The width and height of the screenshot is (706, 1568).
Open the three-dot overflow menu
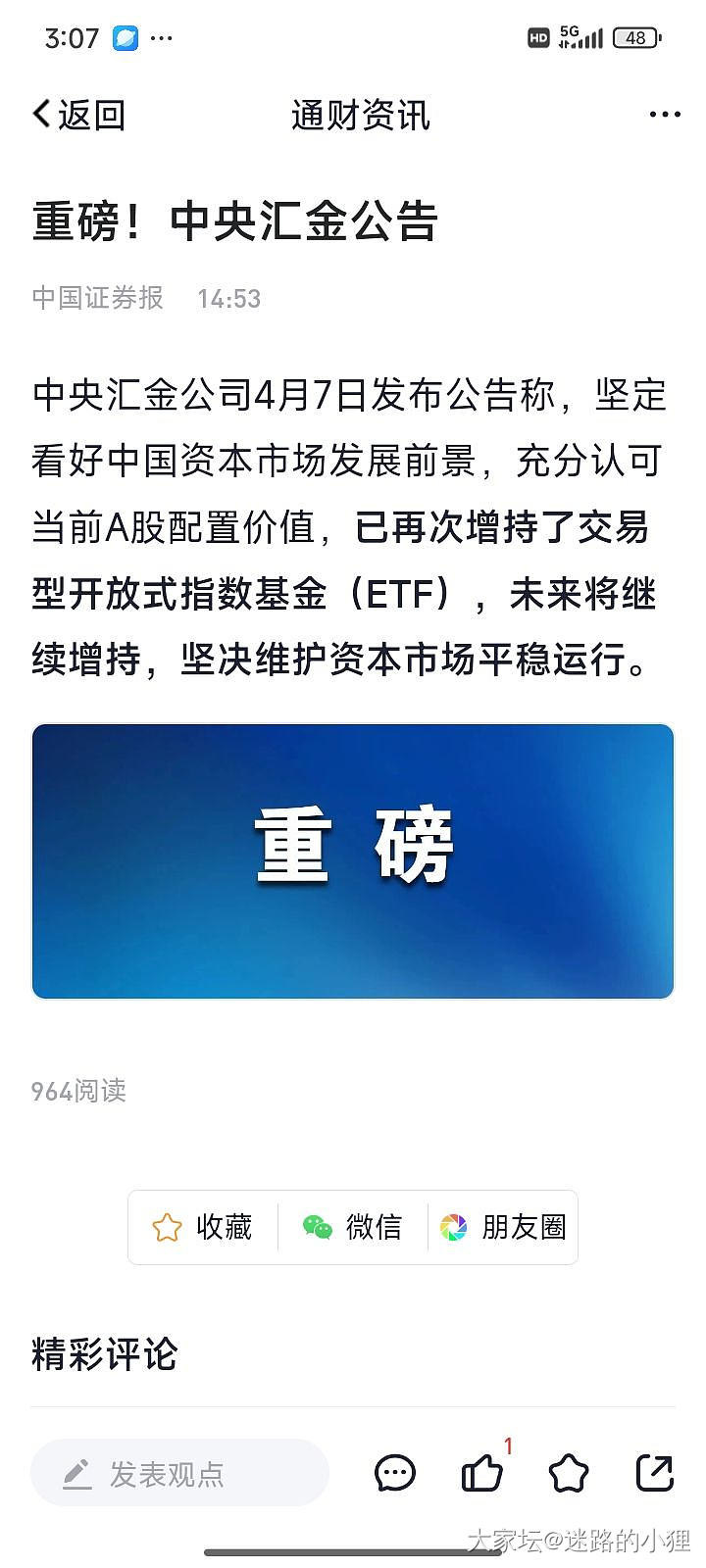(x=664, y=115)
